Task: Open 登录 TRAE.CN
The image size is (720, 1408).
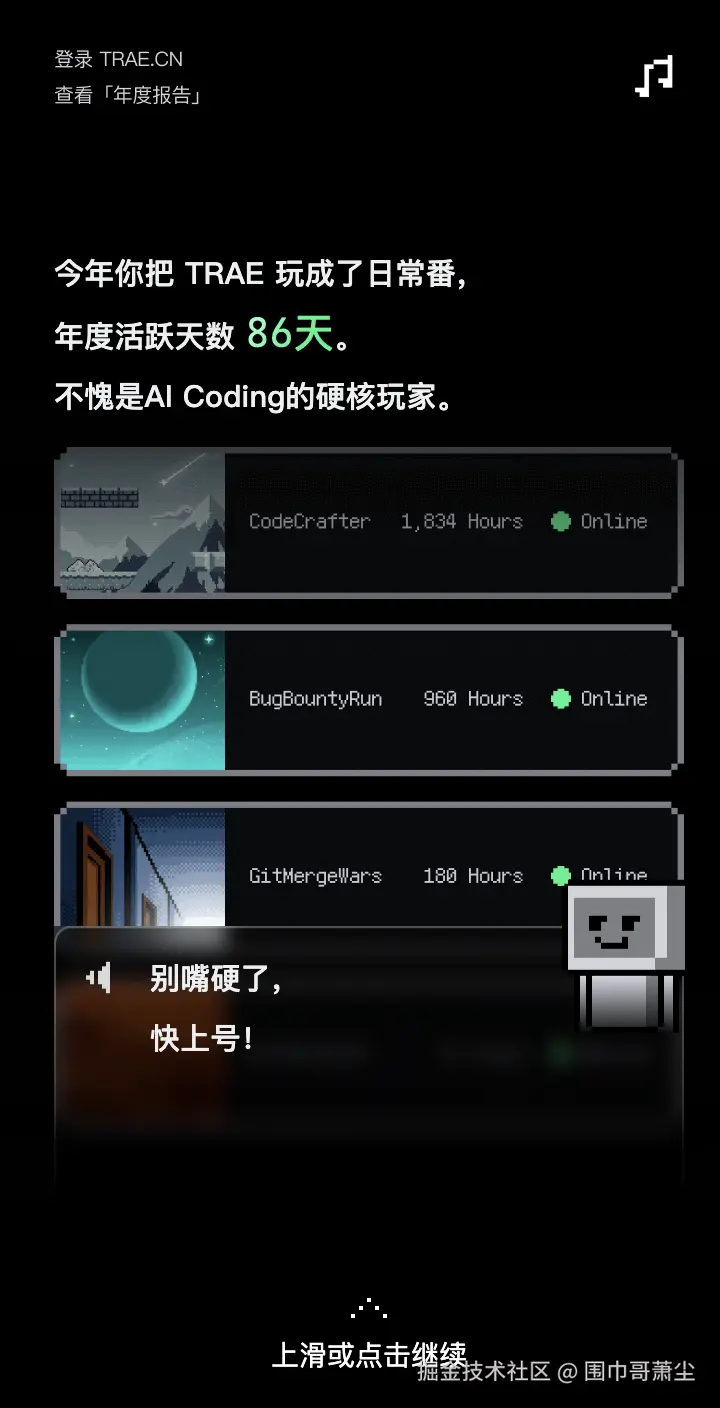Action: (x=118, y=58)
